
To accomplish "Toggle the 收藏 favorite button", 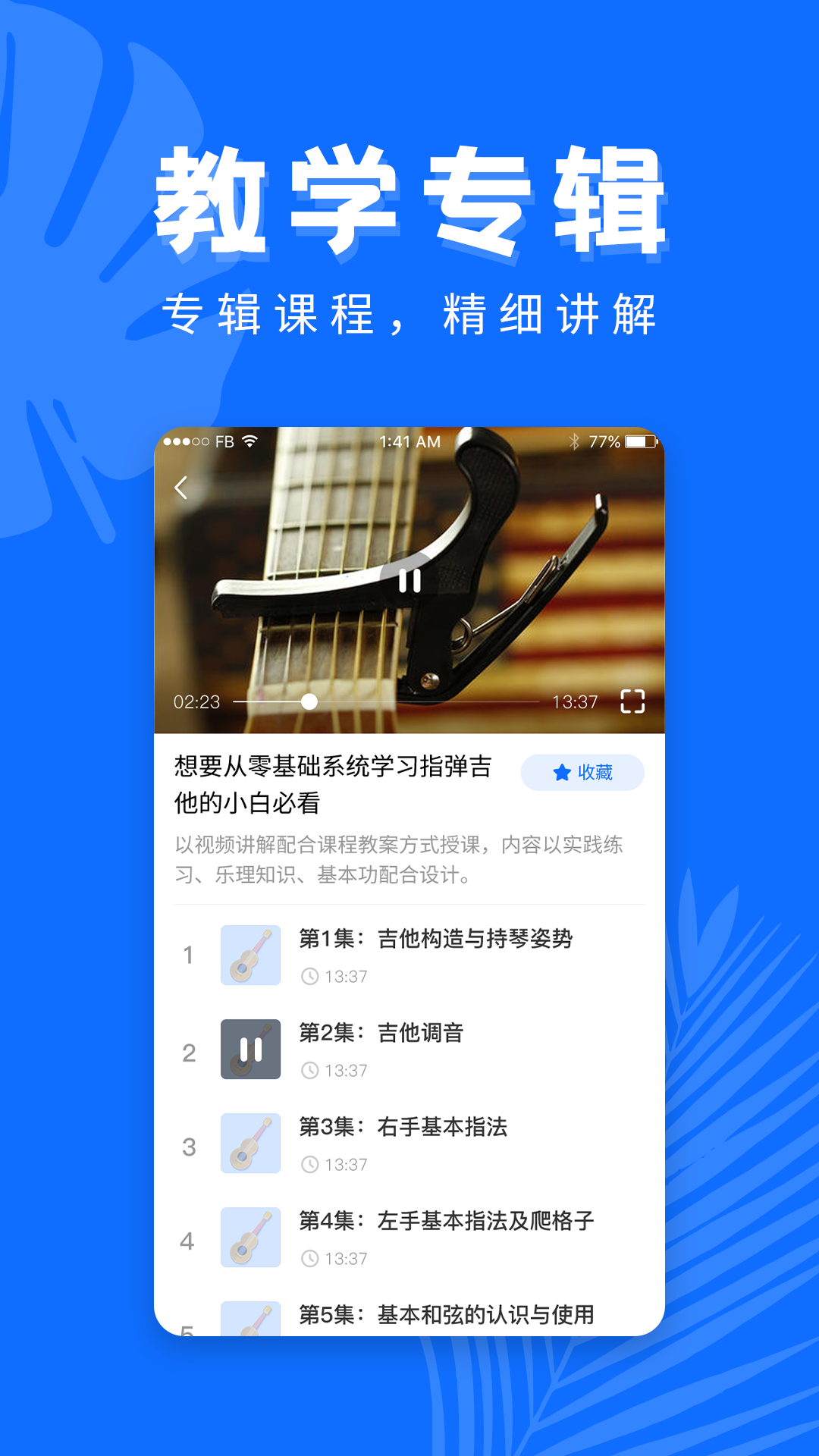I will pyautogui.click(x=582, y=773).
